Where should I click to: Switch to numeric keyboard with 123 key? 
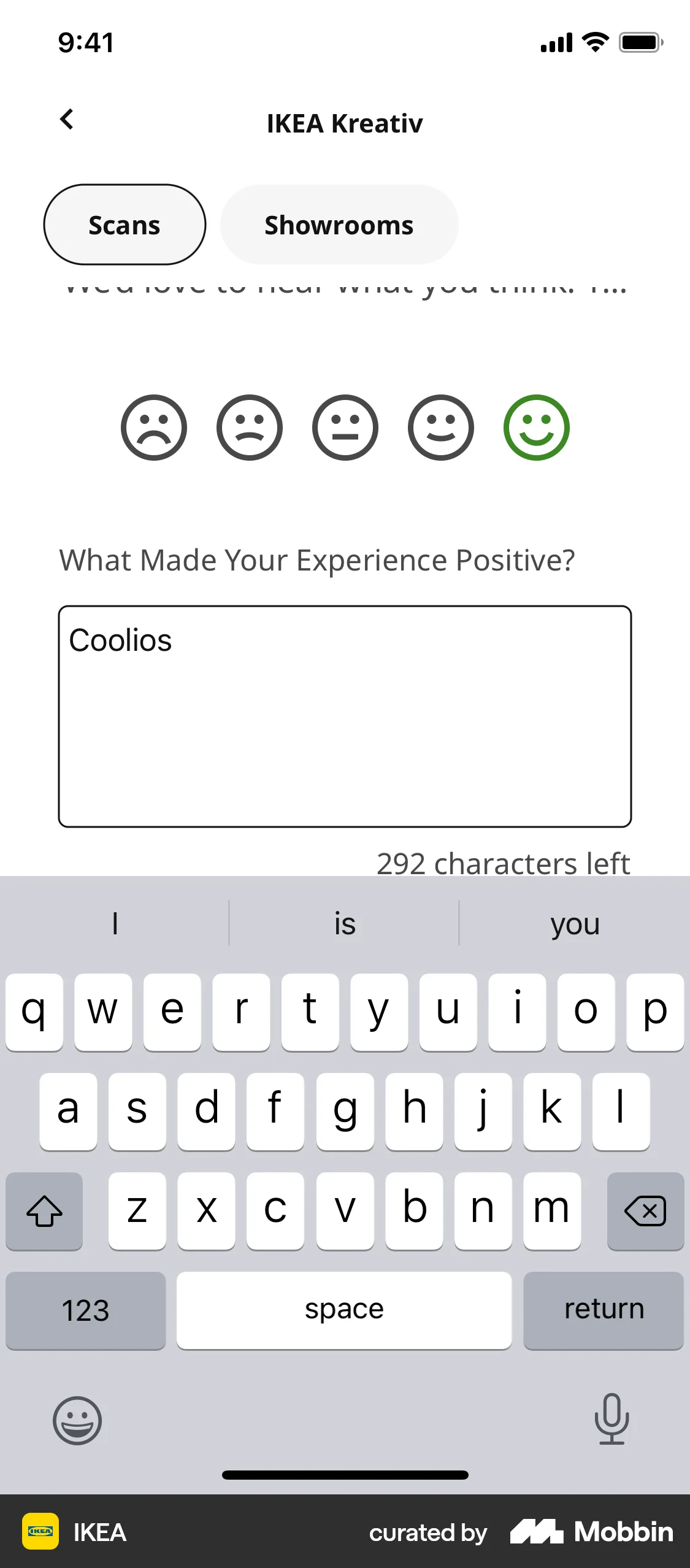pos(85,1309)
